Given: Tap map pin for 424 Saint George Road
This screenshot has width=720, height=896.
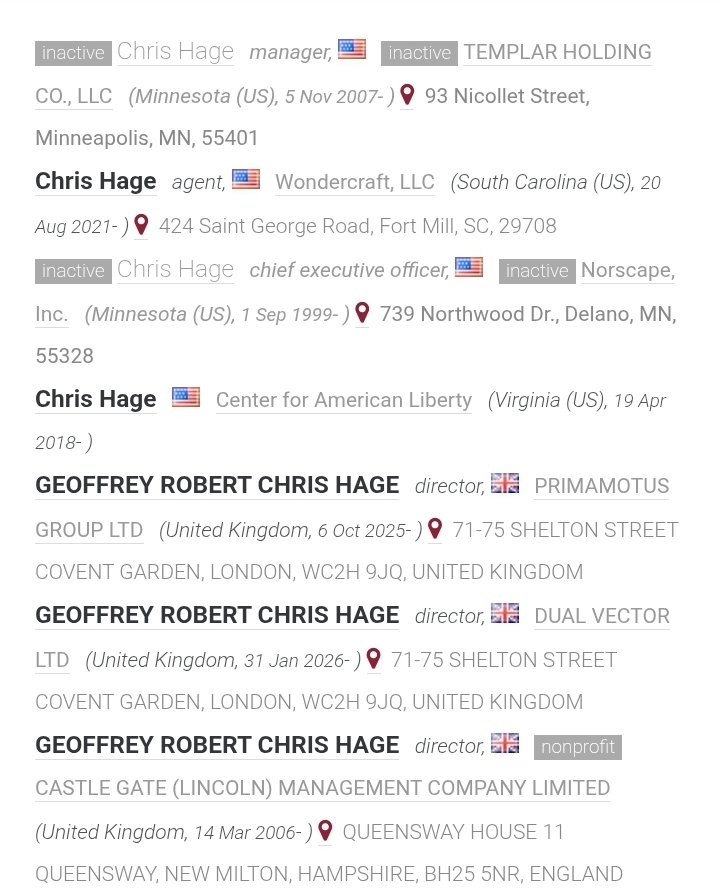Looking at the screenshot, I should pos(141,225).
